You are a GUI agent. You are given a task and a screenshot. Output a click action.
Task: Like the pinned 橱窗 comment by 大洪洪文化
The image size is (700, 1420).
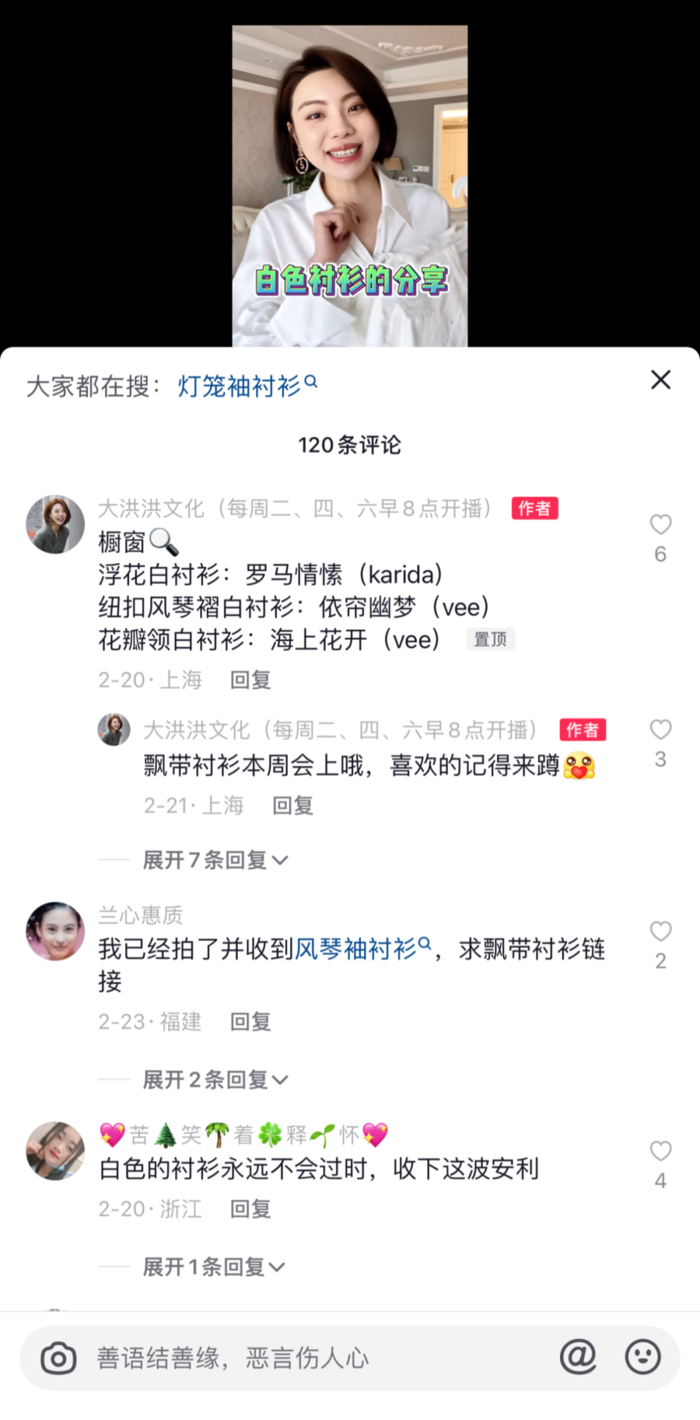click(660, 525)
